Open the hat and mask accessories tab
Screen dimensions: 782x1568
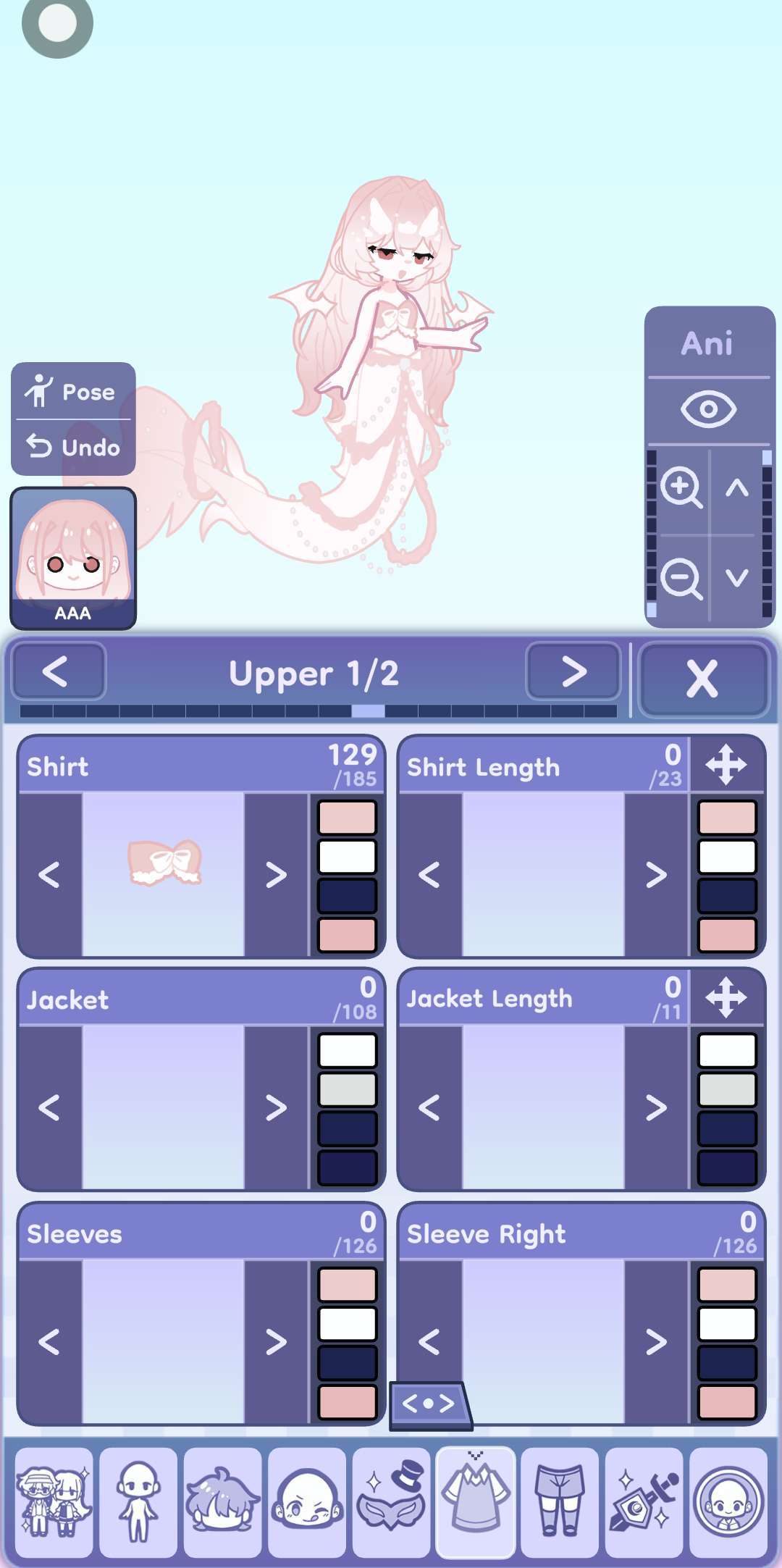391,1501
